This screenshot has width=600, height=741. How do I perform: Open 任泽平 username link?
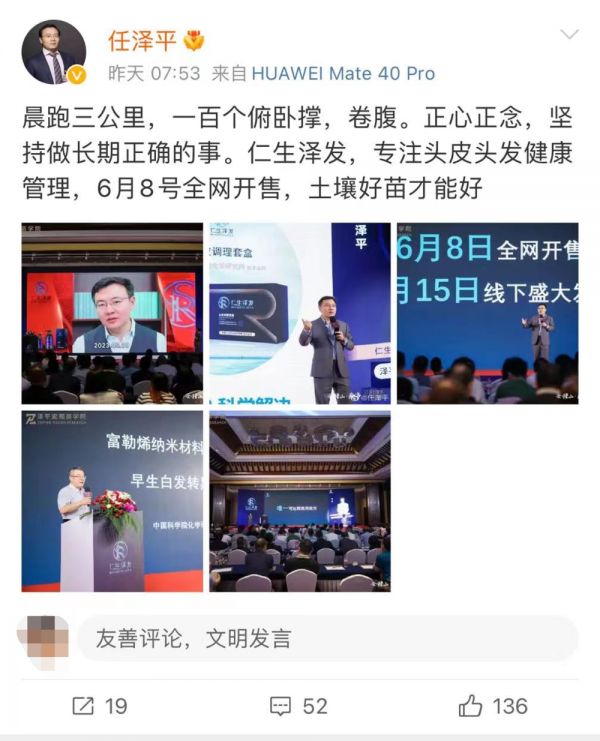pos(141,40)
